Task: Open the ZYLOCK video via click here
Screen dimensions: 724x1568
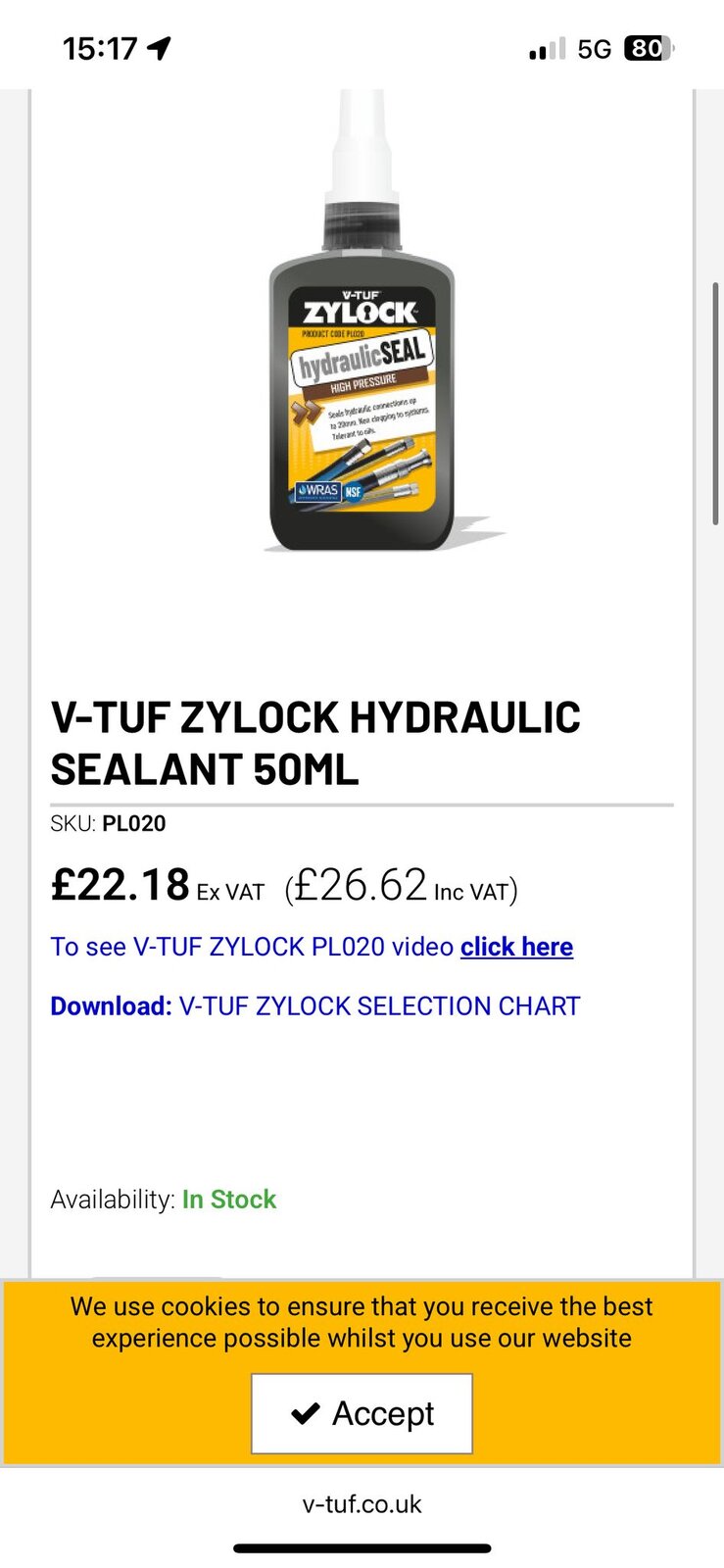Action: click(516, 947)
